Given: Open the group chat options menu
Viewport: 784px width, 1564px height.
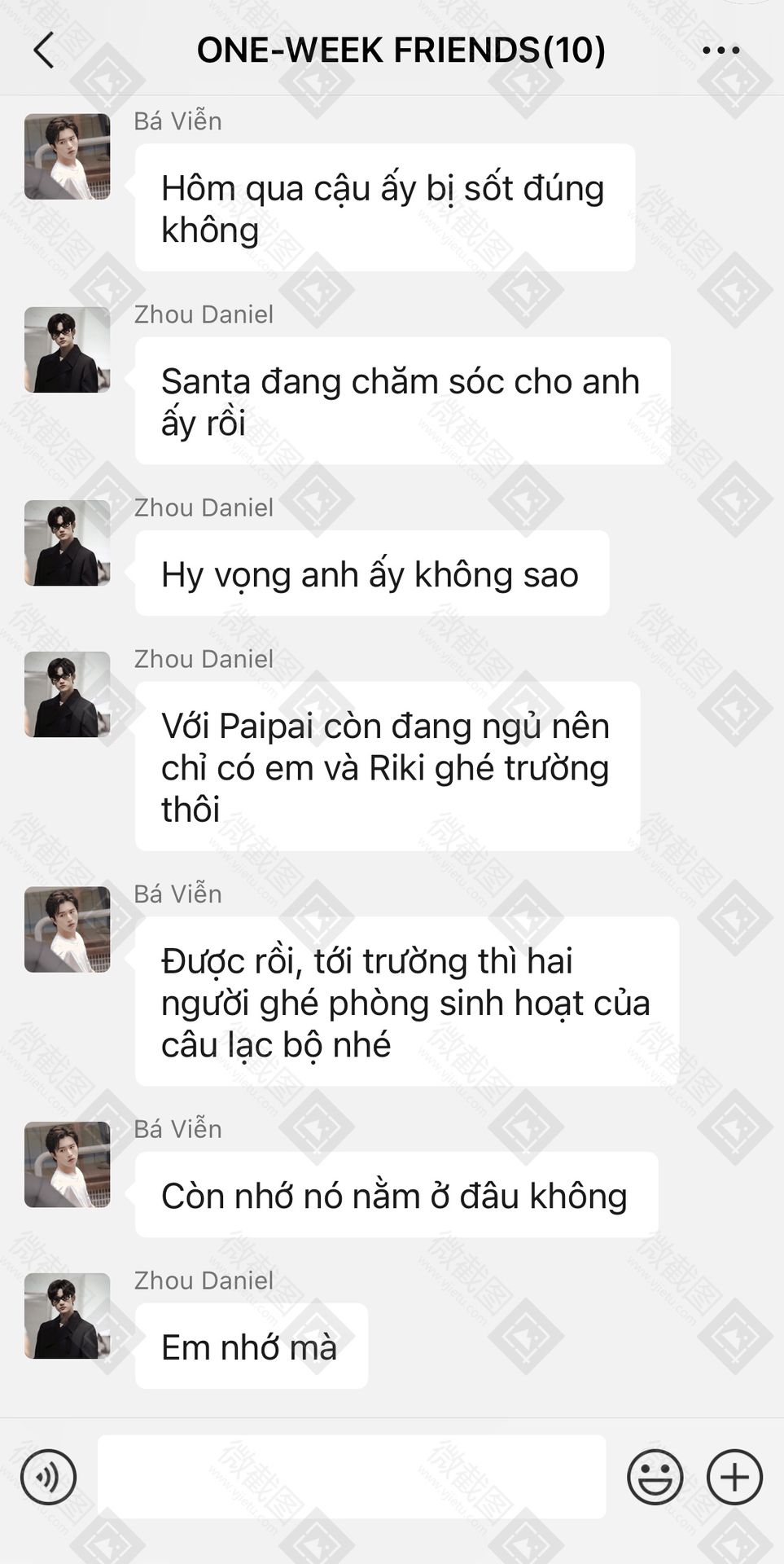Looking at the screenshot, I should coord(720,51).
